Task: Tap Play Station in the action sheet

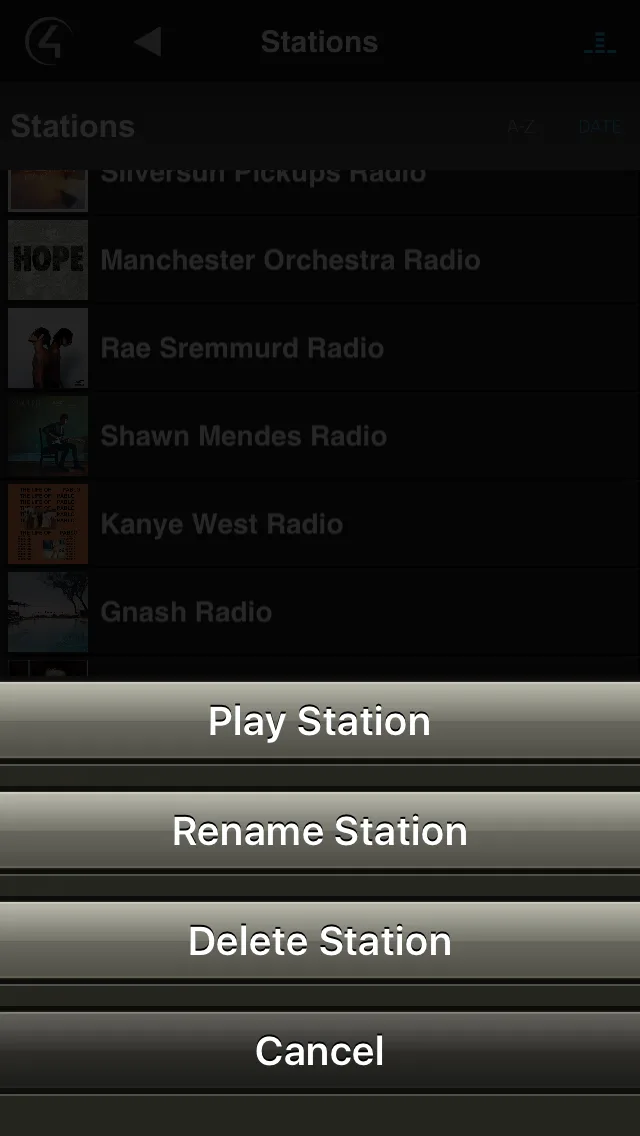Action: pos(320,721)
